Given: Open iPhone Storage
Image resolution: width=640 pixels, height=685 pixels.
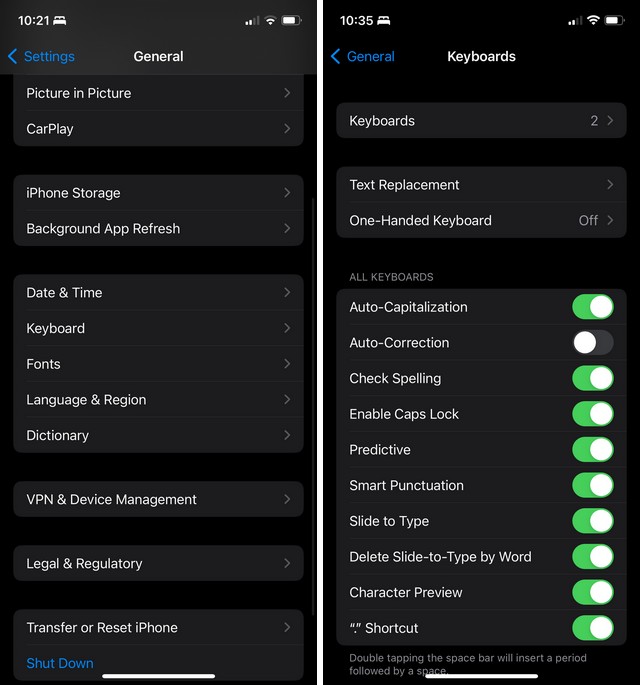Looking at the screenshot, I should (158, 193).
